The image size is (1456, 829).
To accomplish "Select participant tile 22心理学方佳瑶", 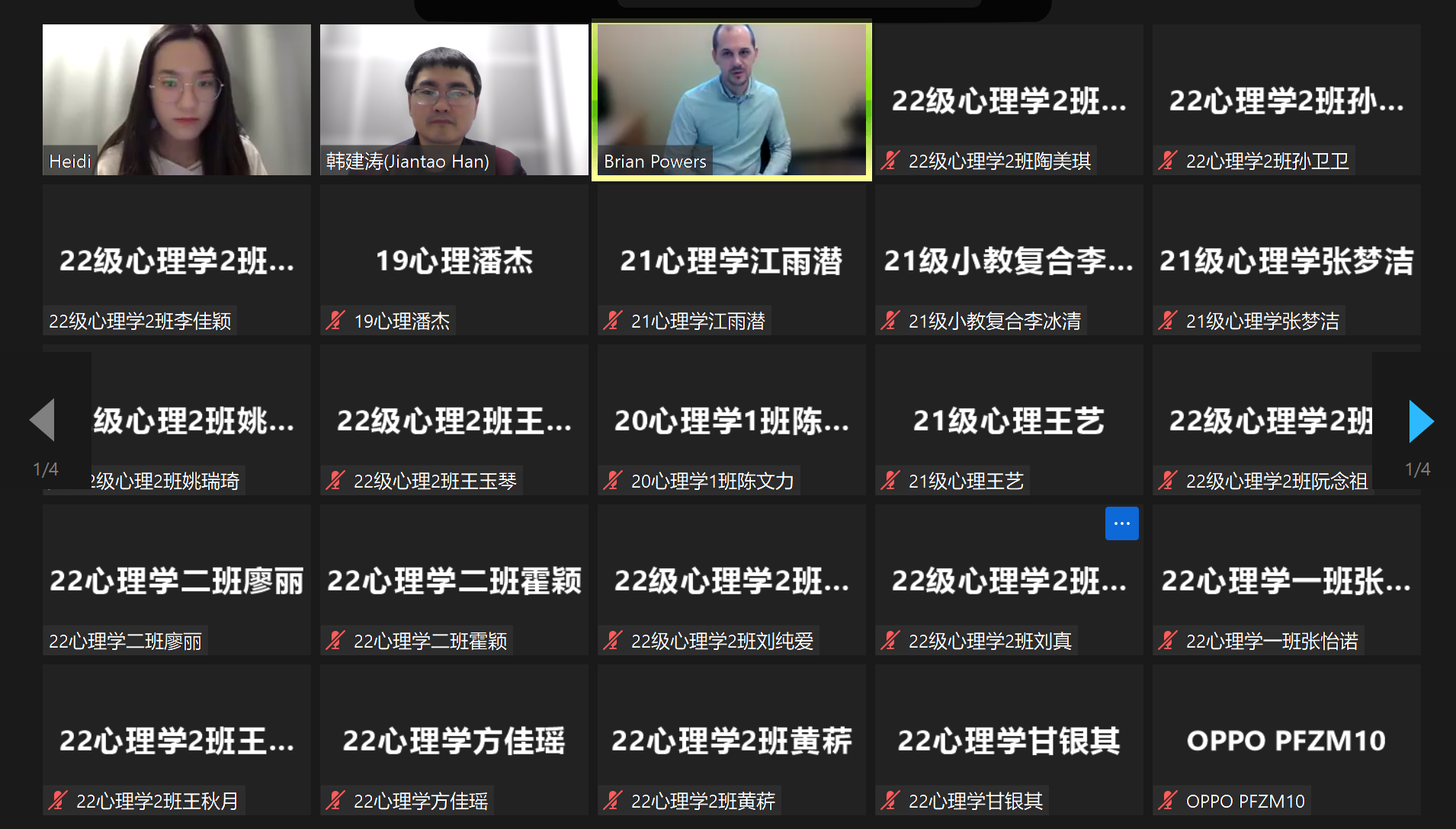I will [x=454, y=741].
